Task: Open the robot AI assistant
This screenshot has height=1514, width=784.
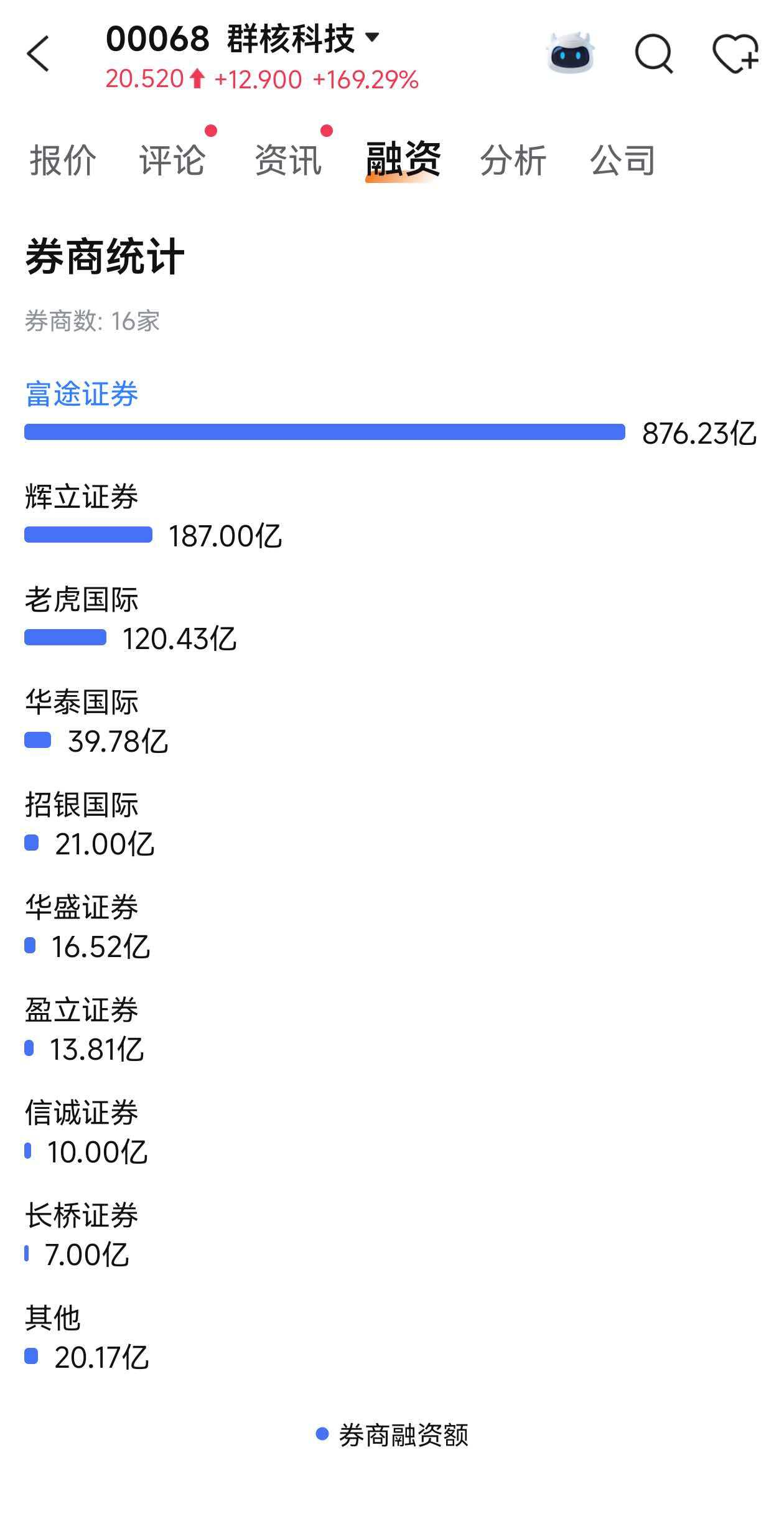Action: (x=570, y=54)
